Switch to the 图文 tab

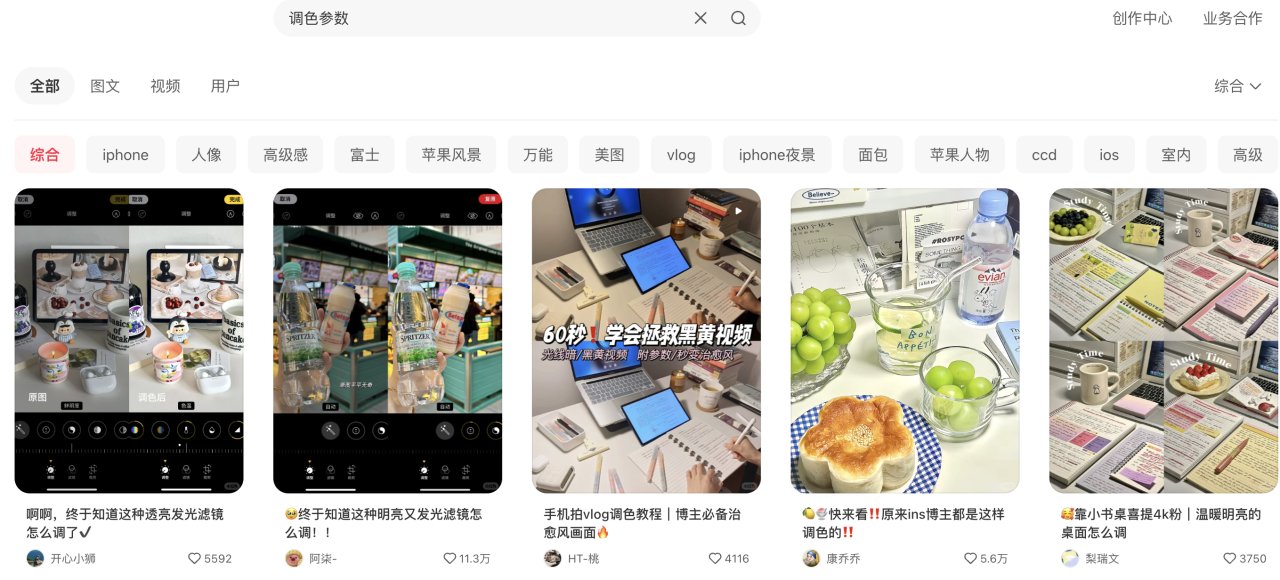click(105, 86)
